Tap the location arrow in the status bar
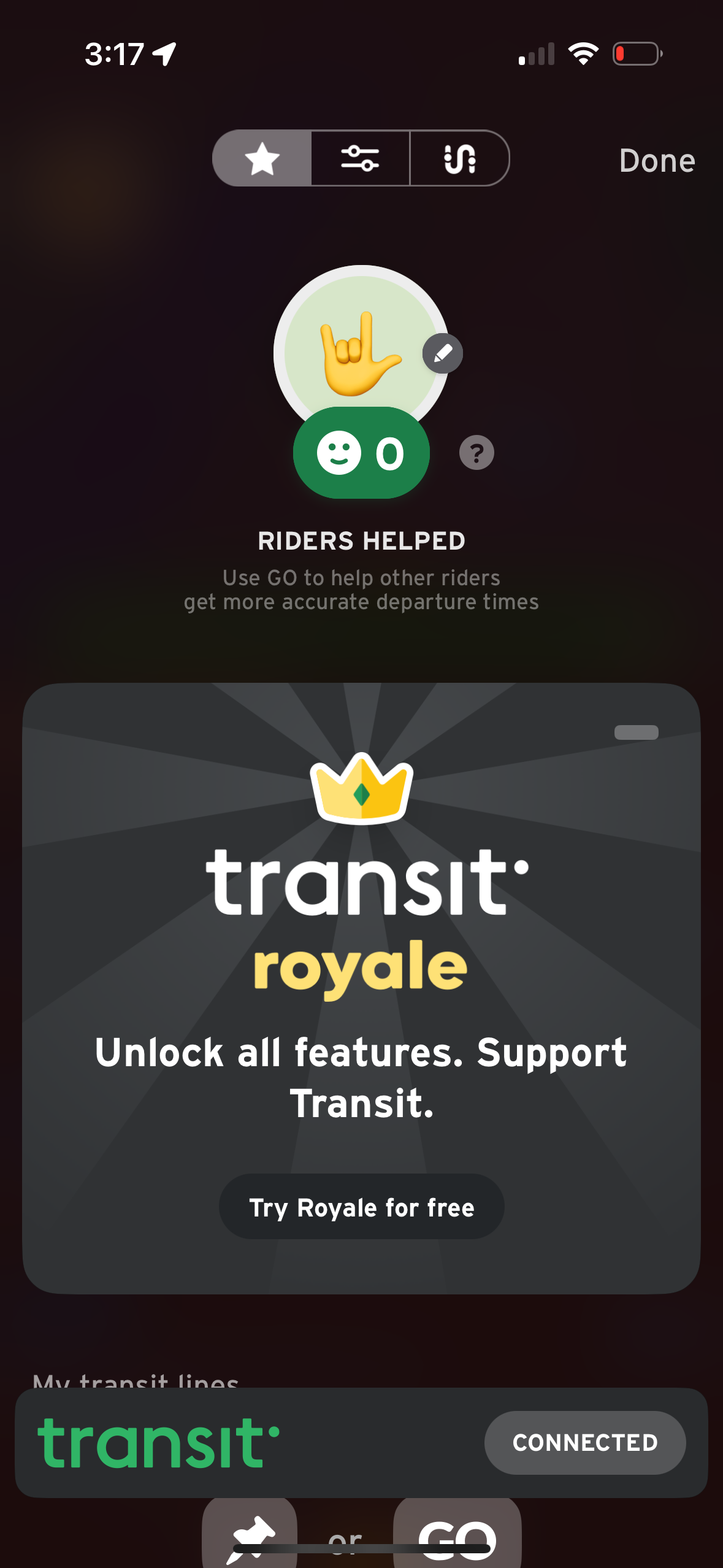The height and width of the screenshot is (1568, 723). (x=163, y=54)
